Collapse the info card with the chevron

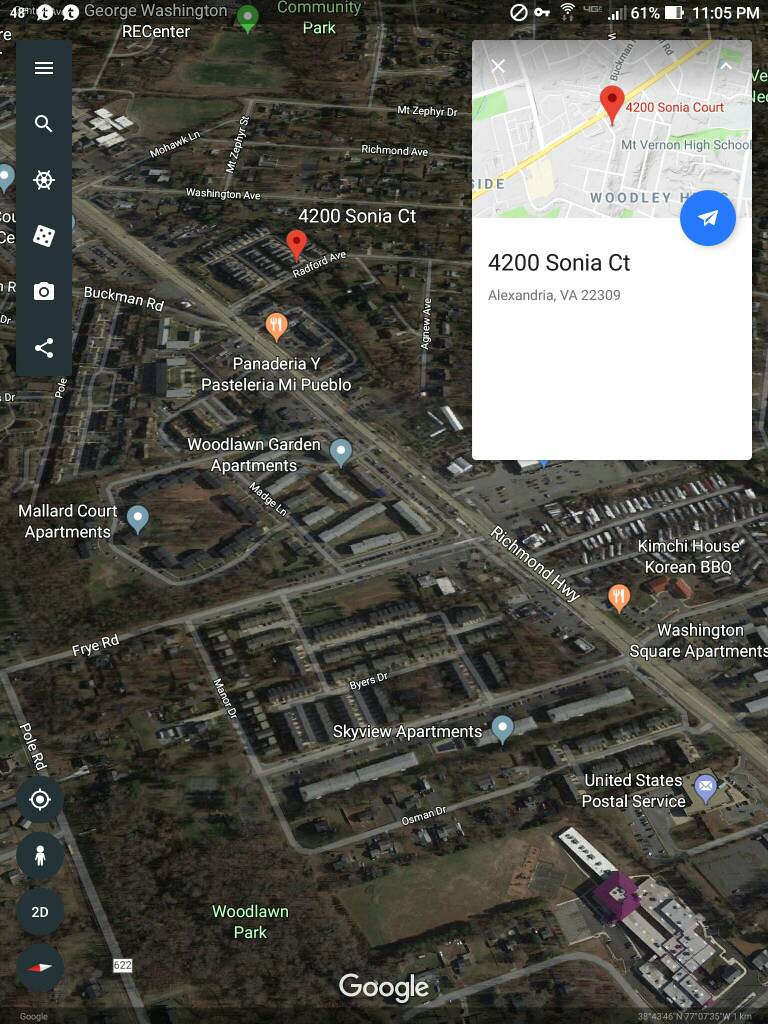point(726,66)
